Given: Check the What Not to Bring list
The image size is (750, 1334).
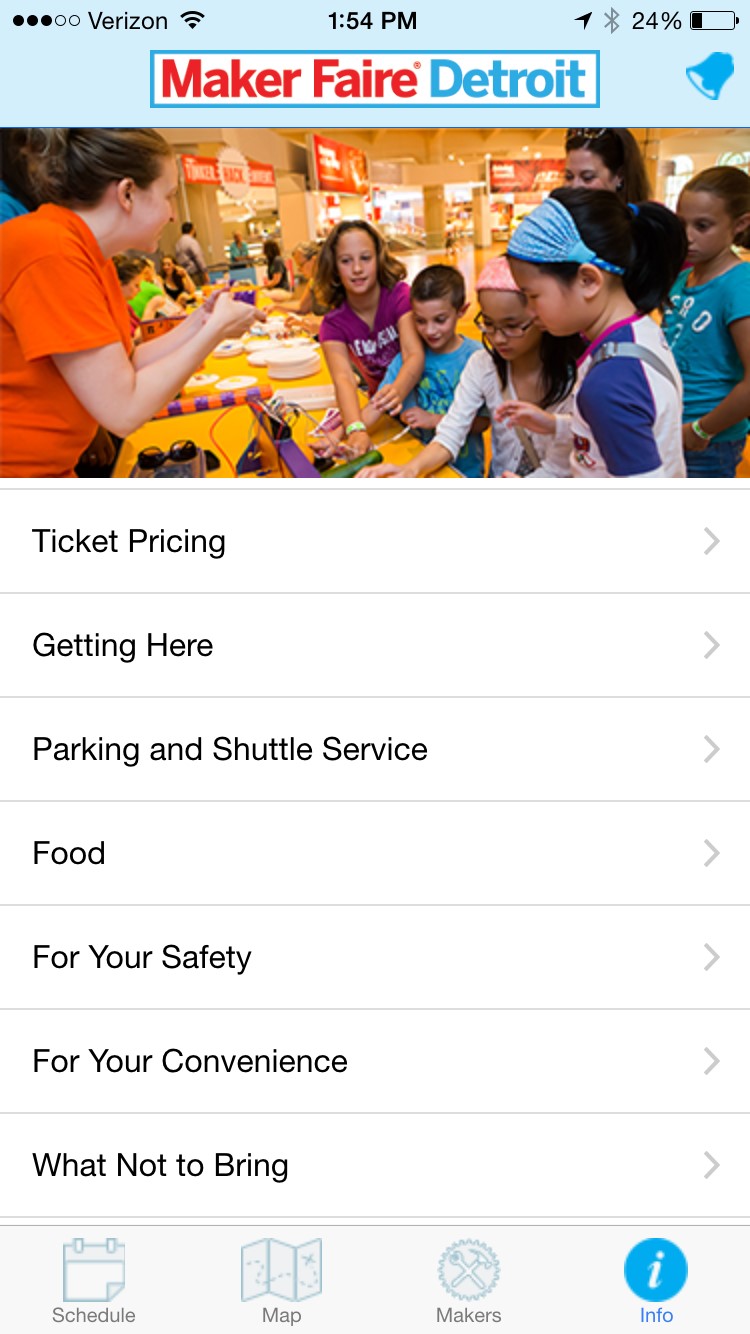Looking at the screenshot, I should point(375,1165).
